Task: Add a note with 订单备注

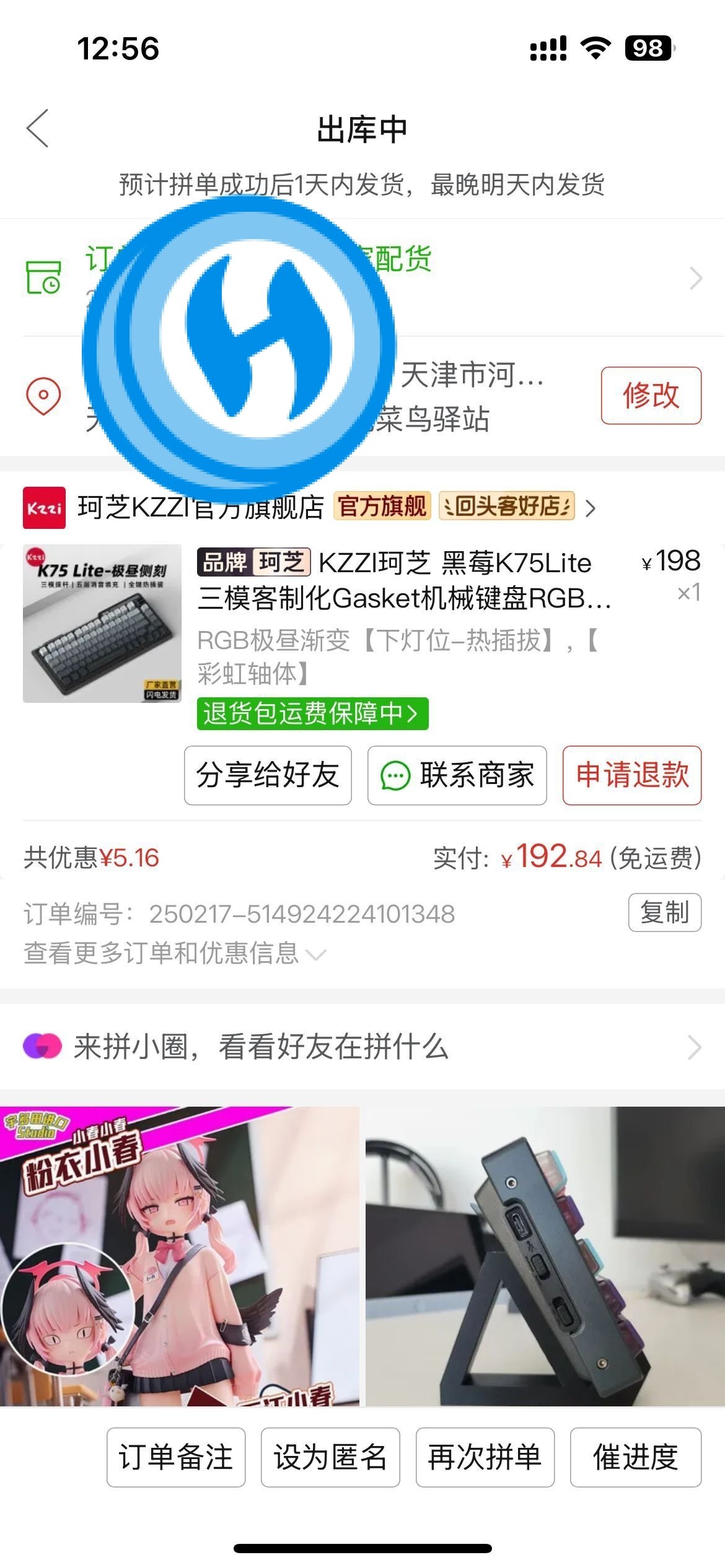Action: point(176,1457)
